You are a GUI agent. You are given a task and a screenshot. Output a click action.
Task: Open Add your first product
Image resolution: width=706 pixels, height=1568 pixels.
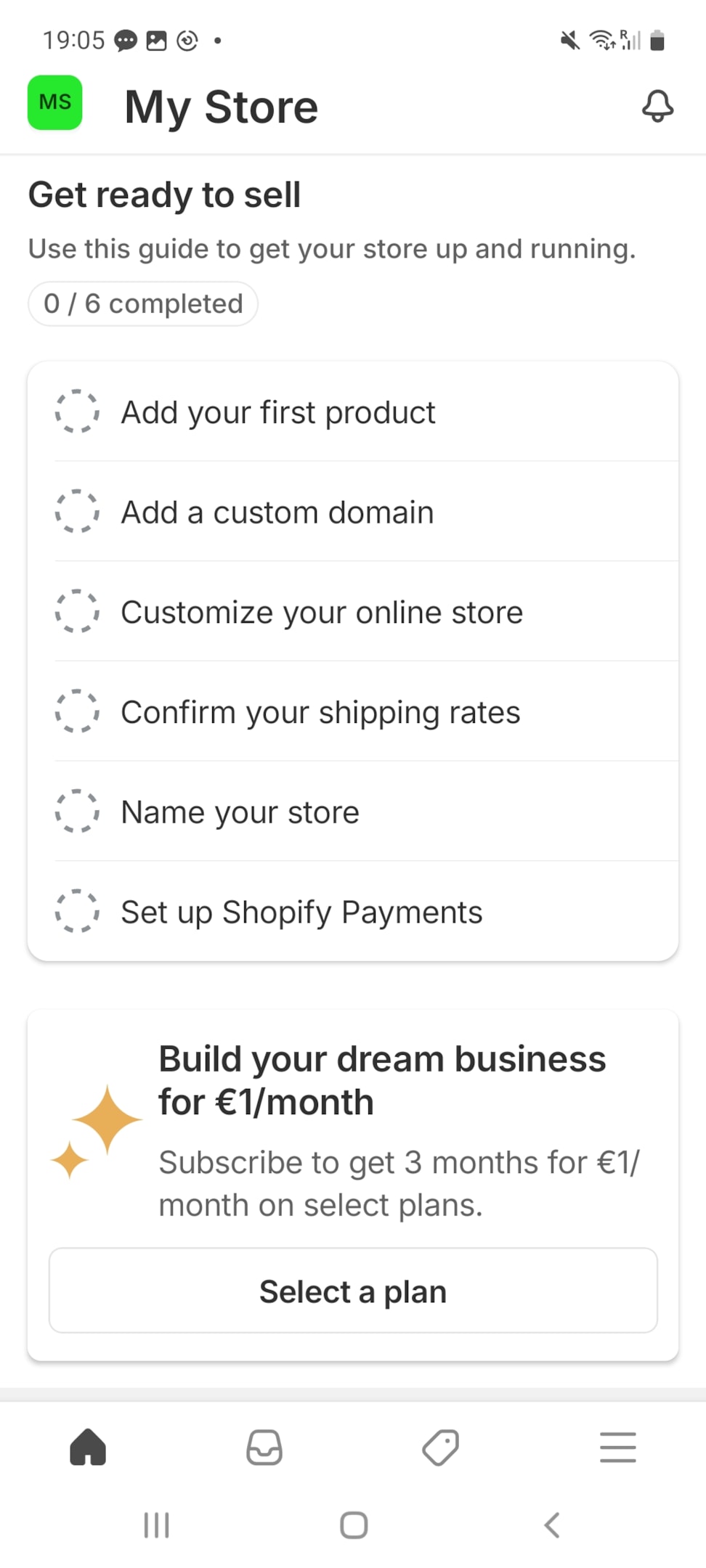click(353, 412)
